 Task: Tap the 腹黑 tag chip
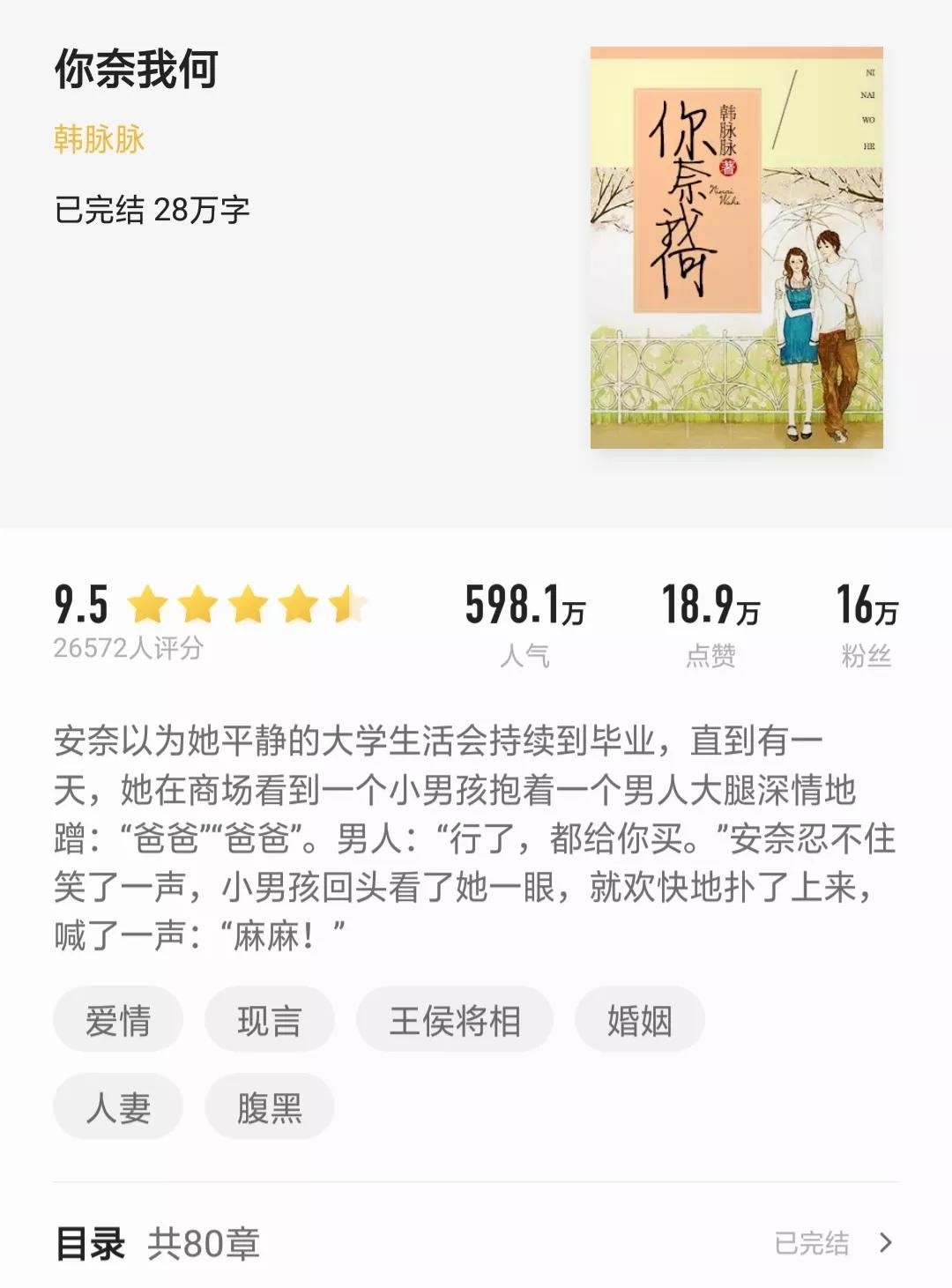[x=270, y=1106]
